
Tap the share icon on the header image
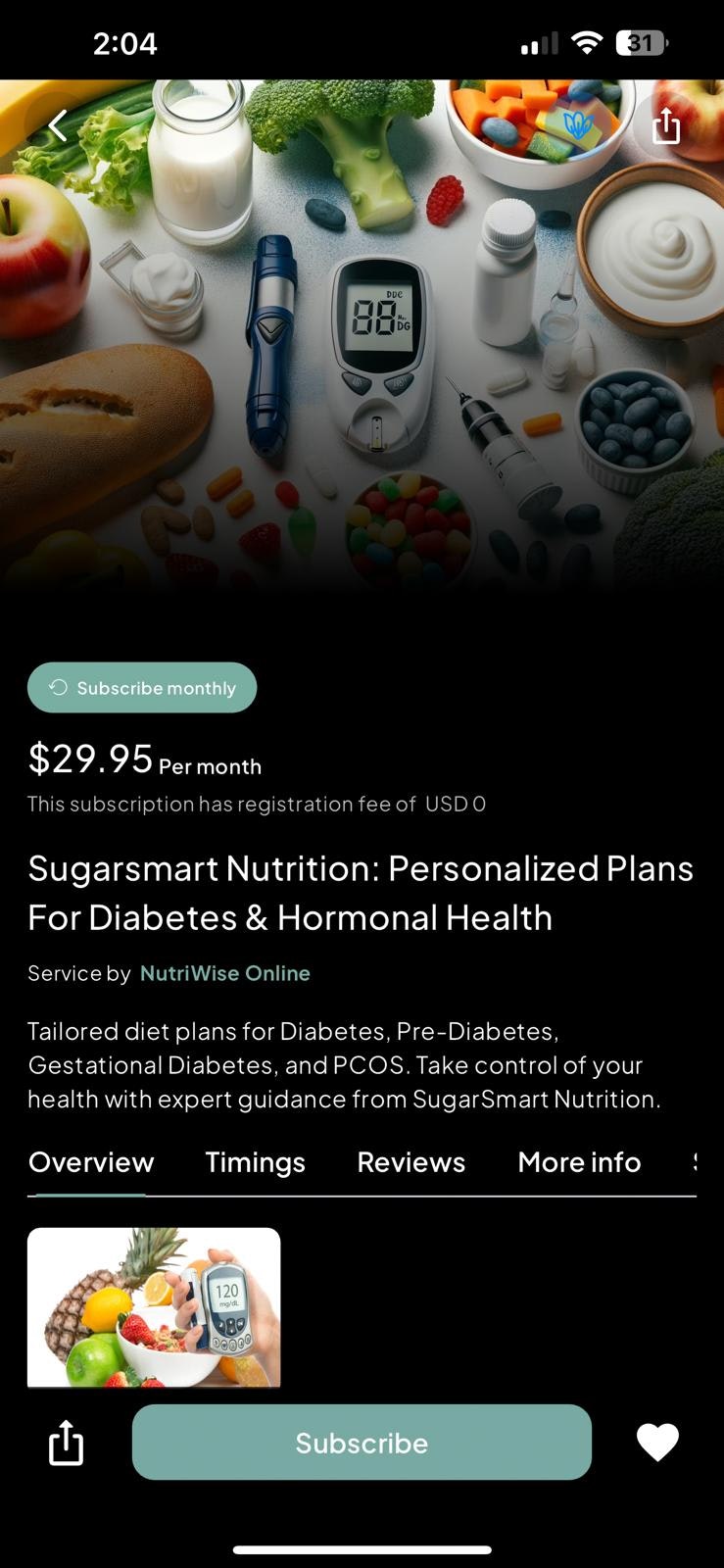point(666,125)
